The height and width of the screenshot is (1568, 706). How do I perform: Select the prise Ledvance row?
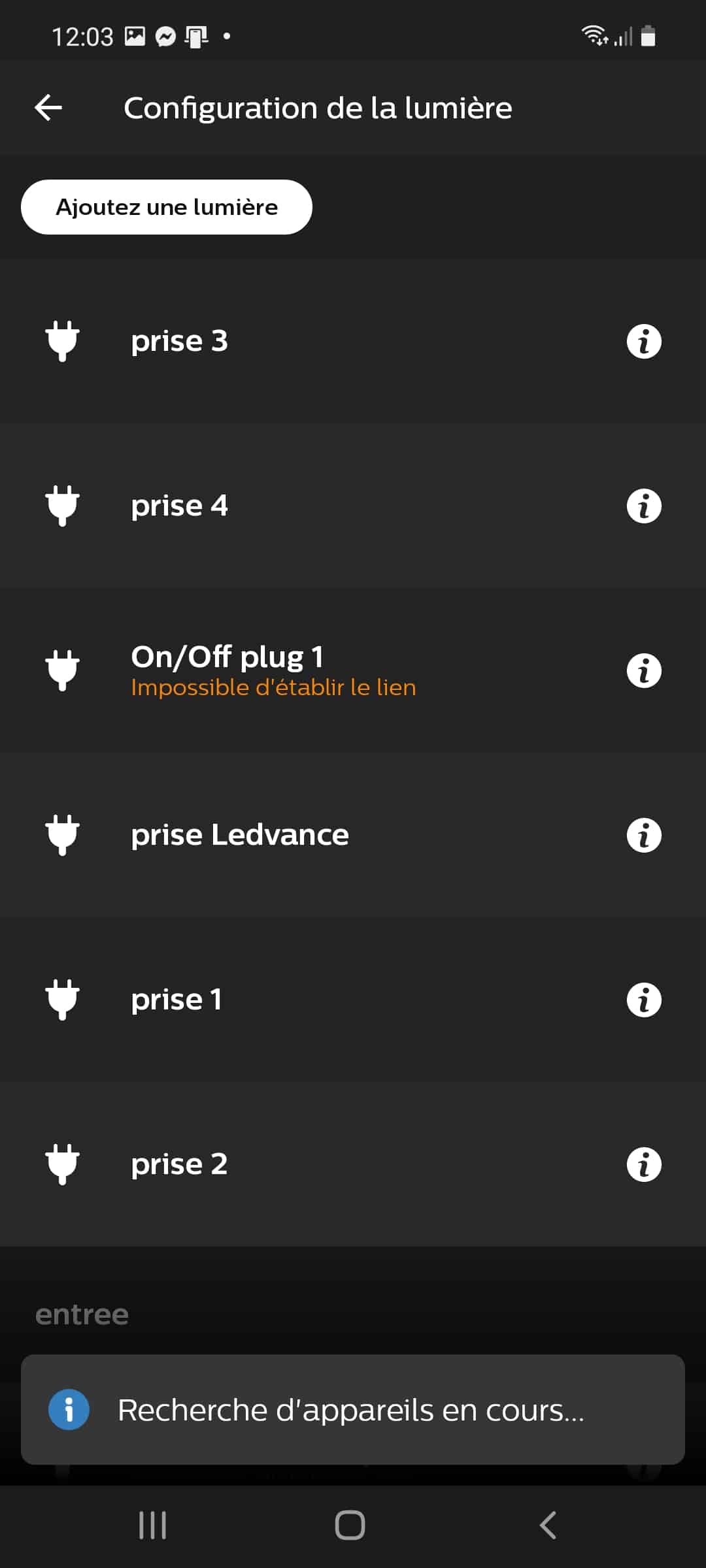pyautogui.click(x=353, y=835)
